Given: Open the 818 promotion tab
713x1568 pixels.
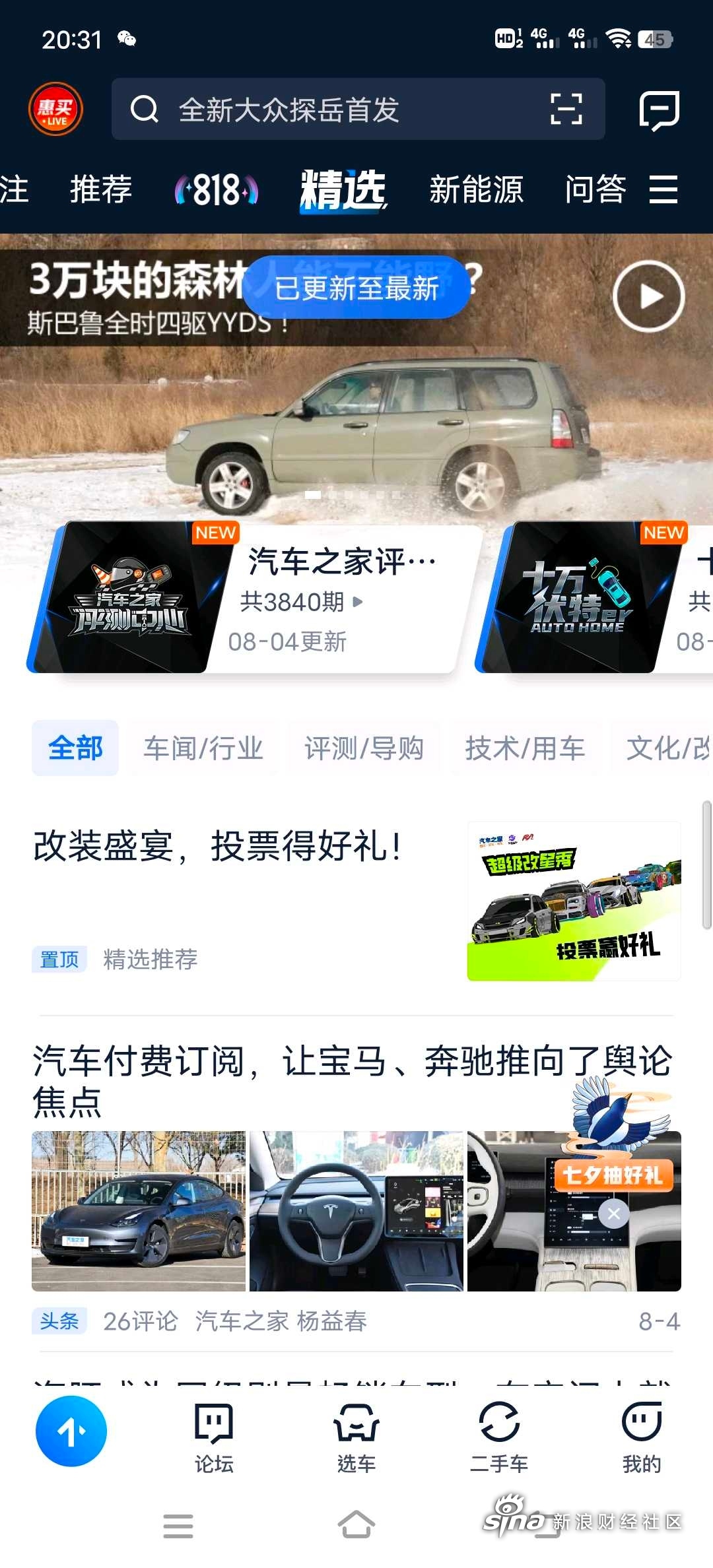Looking at the screenshot, I should [217, 190].
